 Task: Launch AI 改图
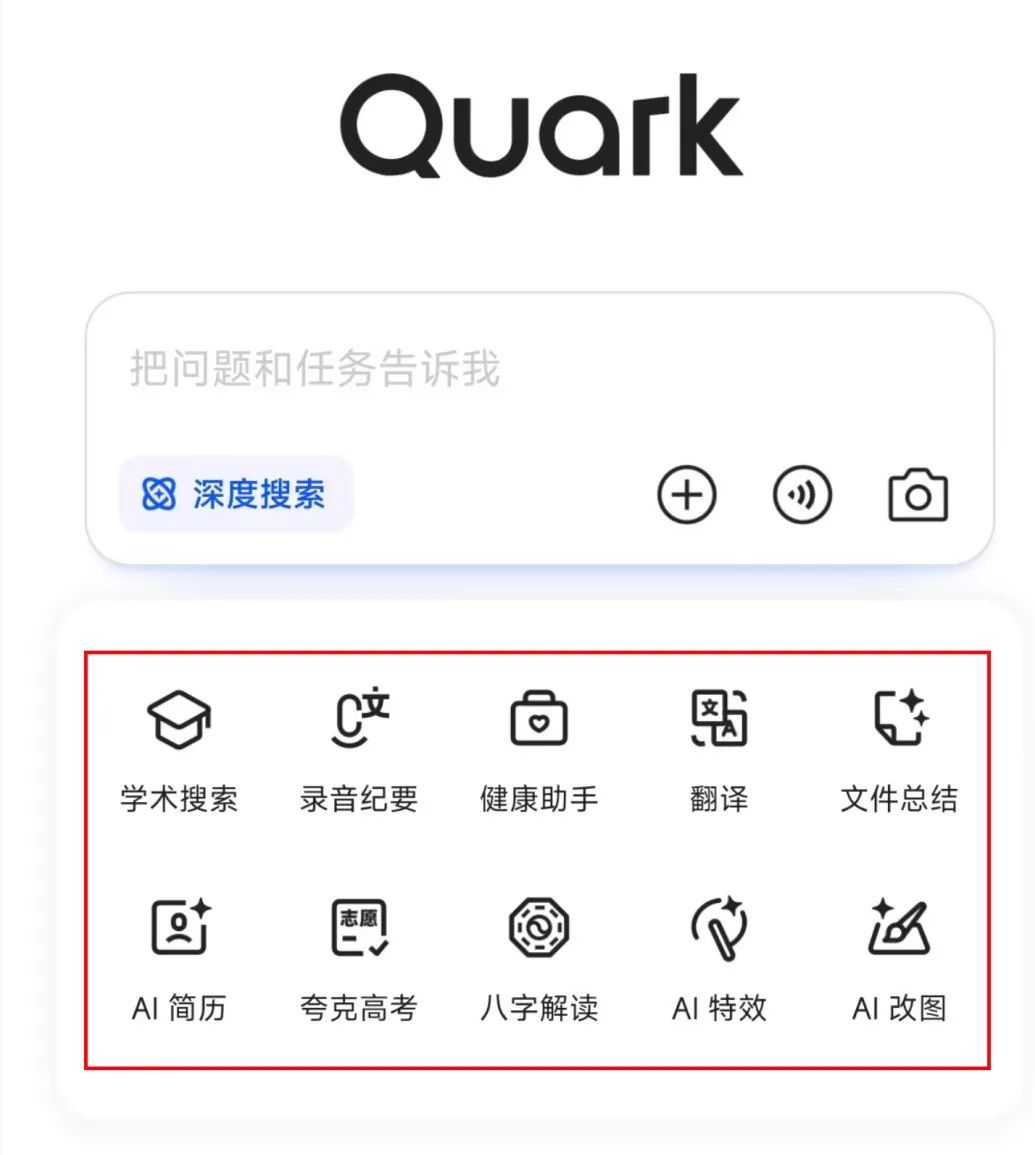pyautogui.click(x=898, y=958)
